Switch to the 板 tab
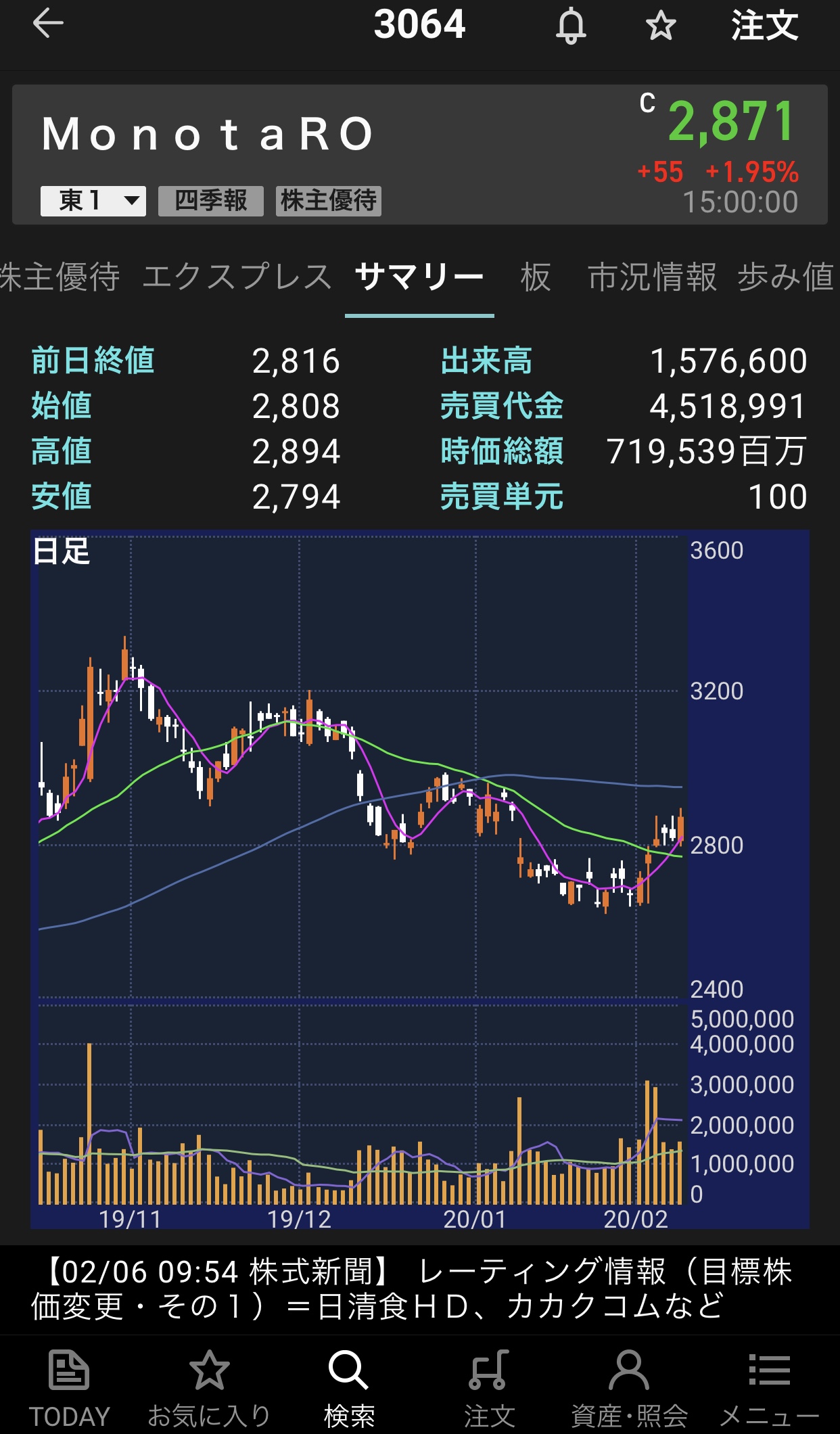 (x=536, y=277)
